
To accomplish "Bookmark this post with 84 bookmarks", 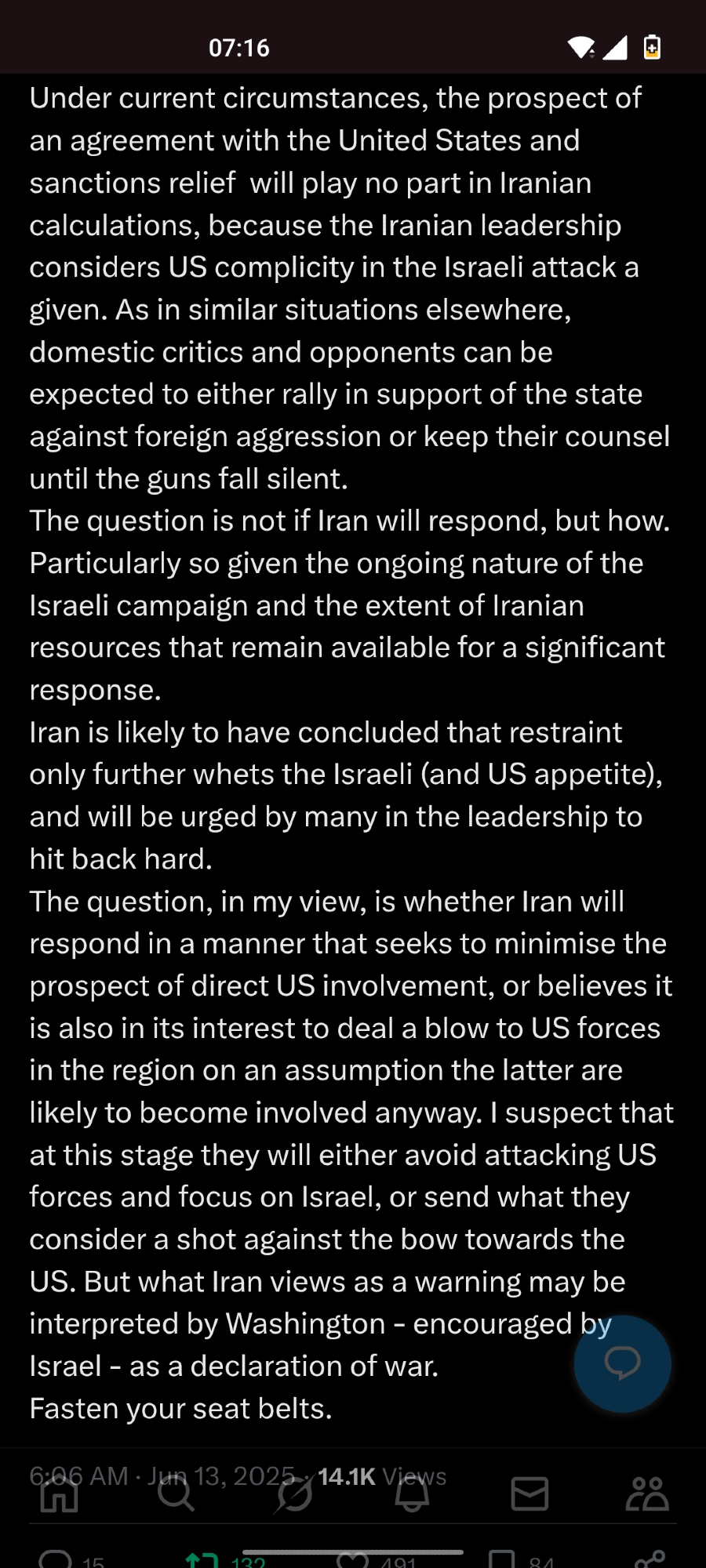I will (501, 1560).
